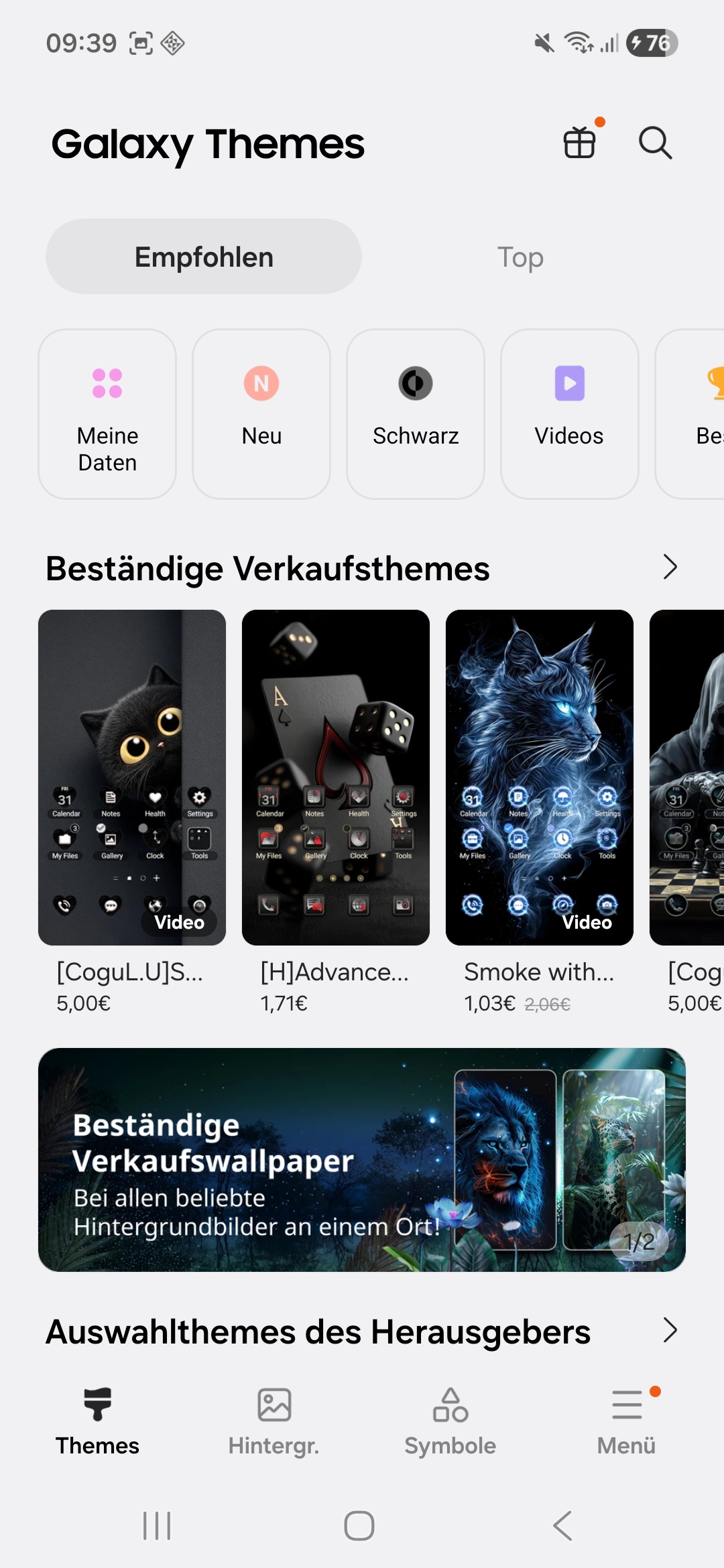Open the Meine Daten category

[x=107, y=414]
